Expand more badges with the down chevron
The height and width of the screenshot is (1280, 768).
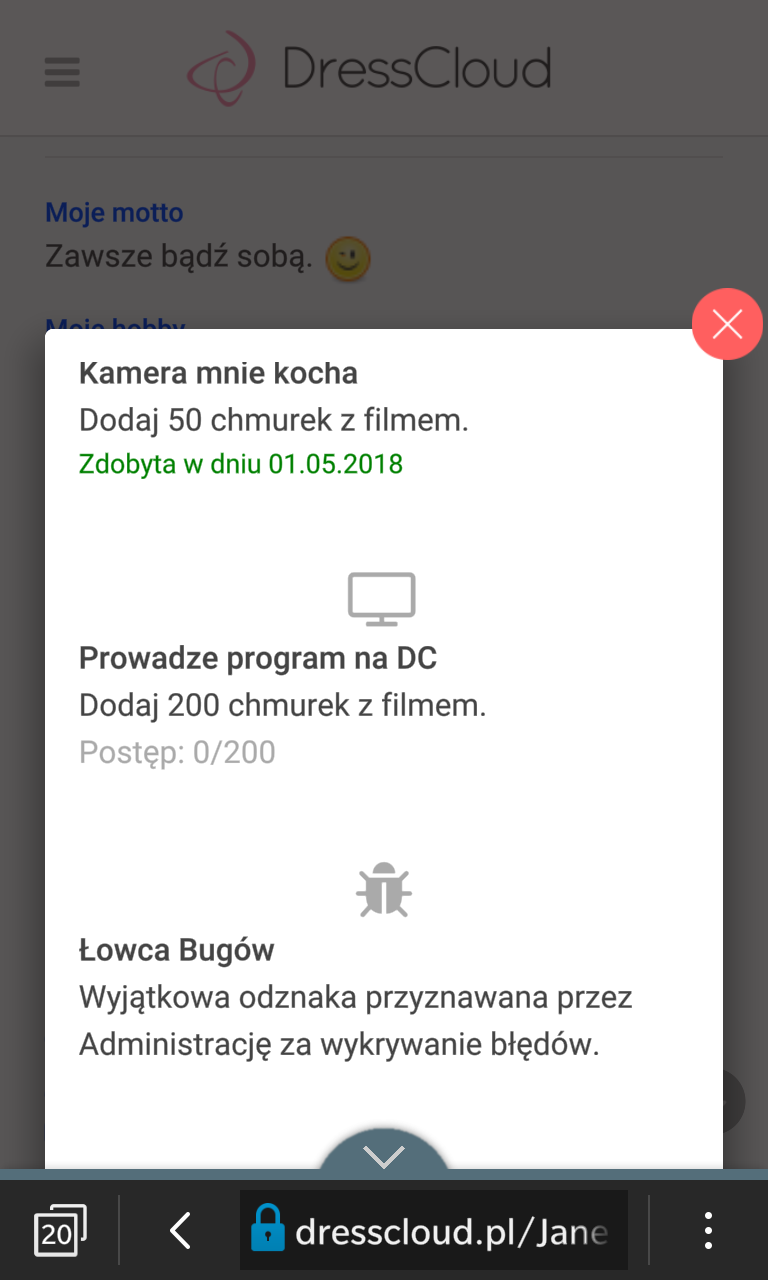coord(383,1155)
